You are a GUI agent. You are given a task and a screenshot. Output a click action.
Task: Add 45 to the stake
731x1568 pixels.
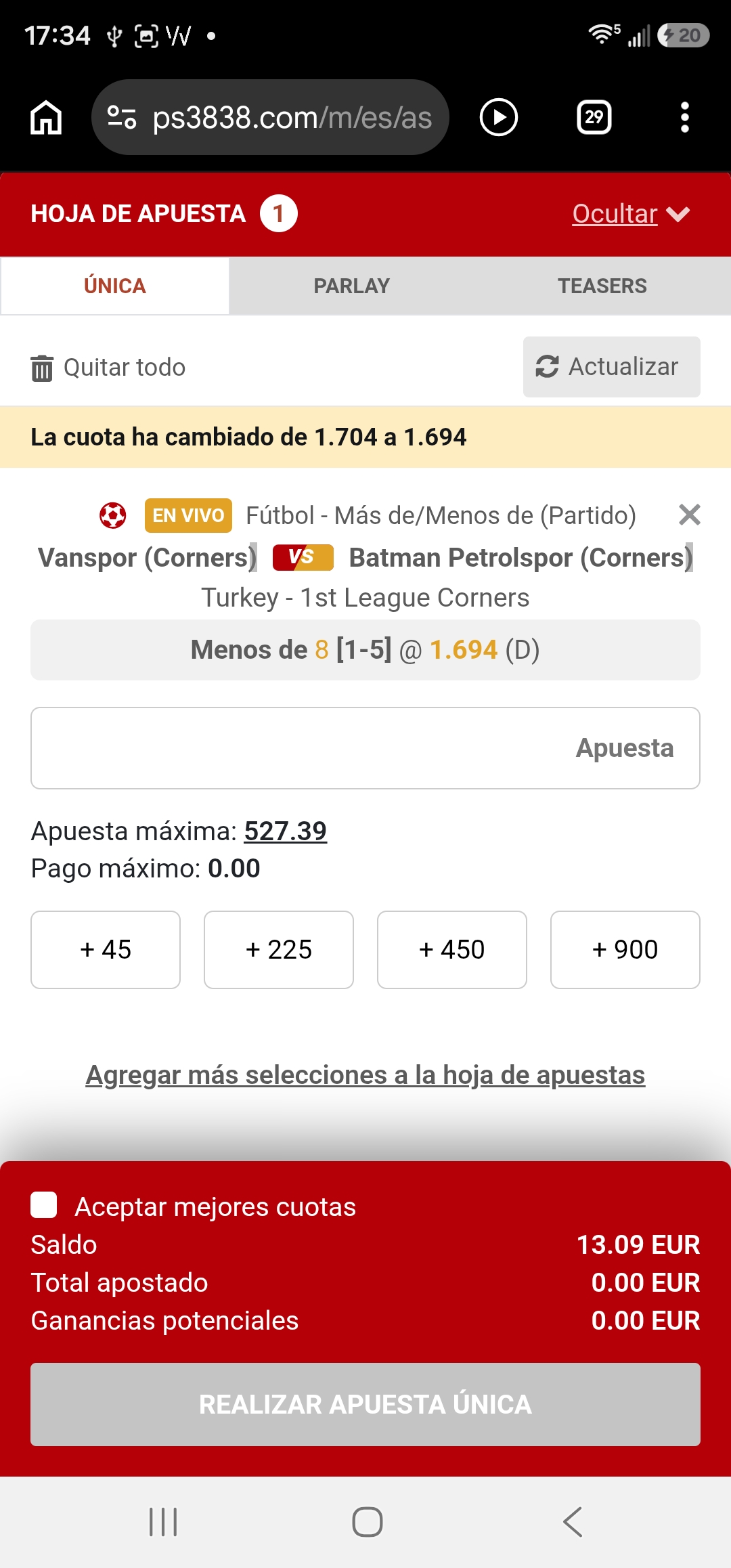click(x=106, y=950)
